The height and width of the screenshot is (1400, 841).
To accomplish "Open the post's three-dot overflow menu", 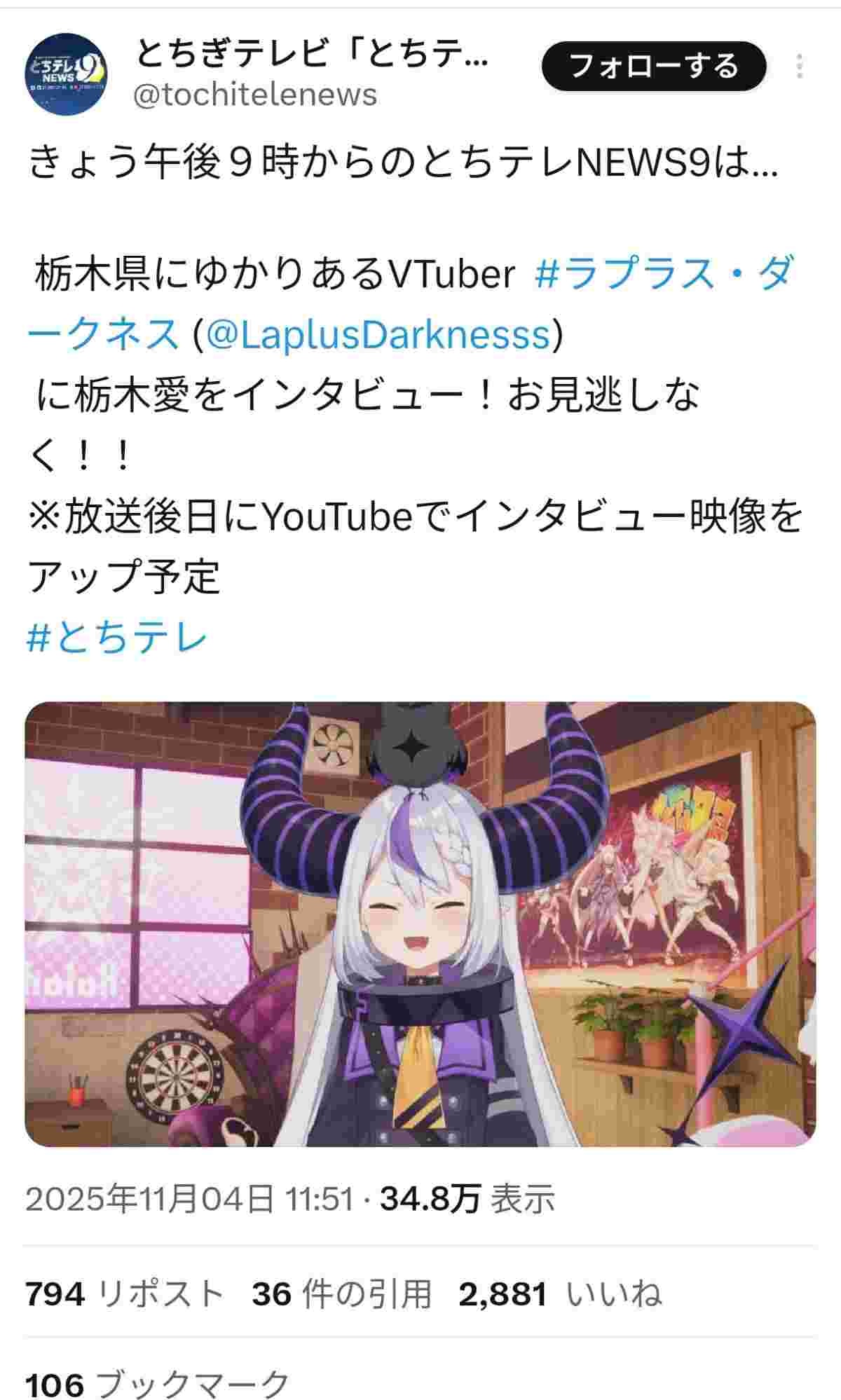I will click(799, 67).
